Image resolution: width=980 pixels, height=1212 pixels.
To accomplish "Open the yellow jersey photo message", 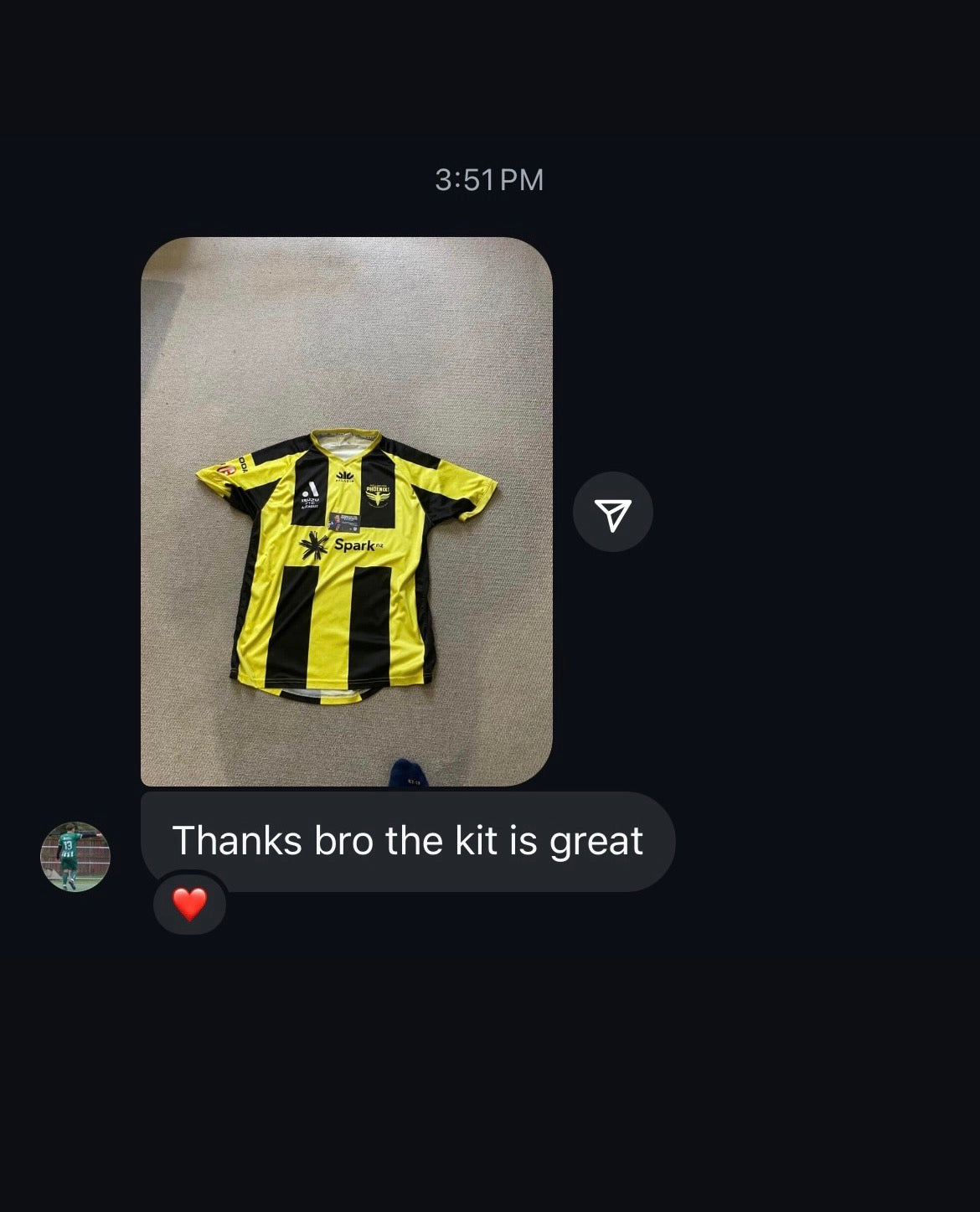I will click(x=346, y=511).
